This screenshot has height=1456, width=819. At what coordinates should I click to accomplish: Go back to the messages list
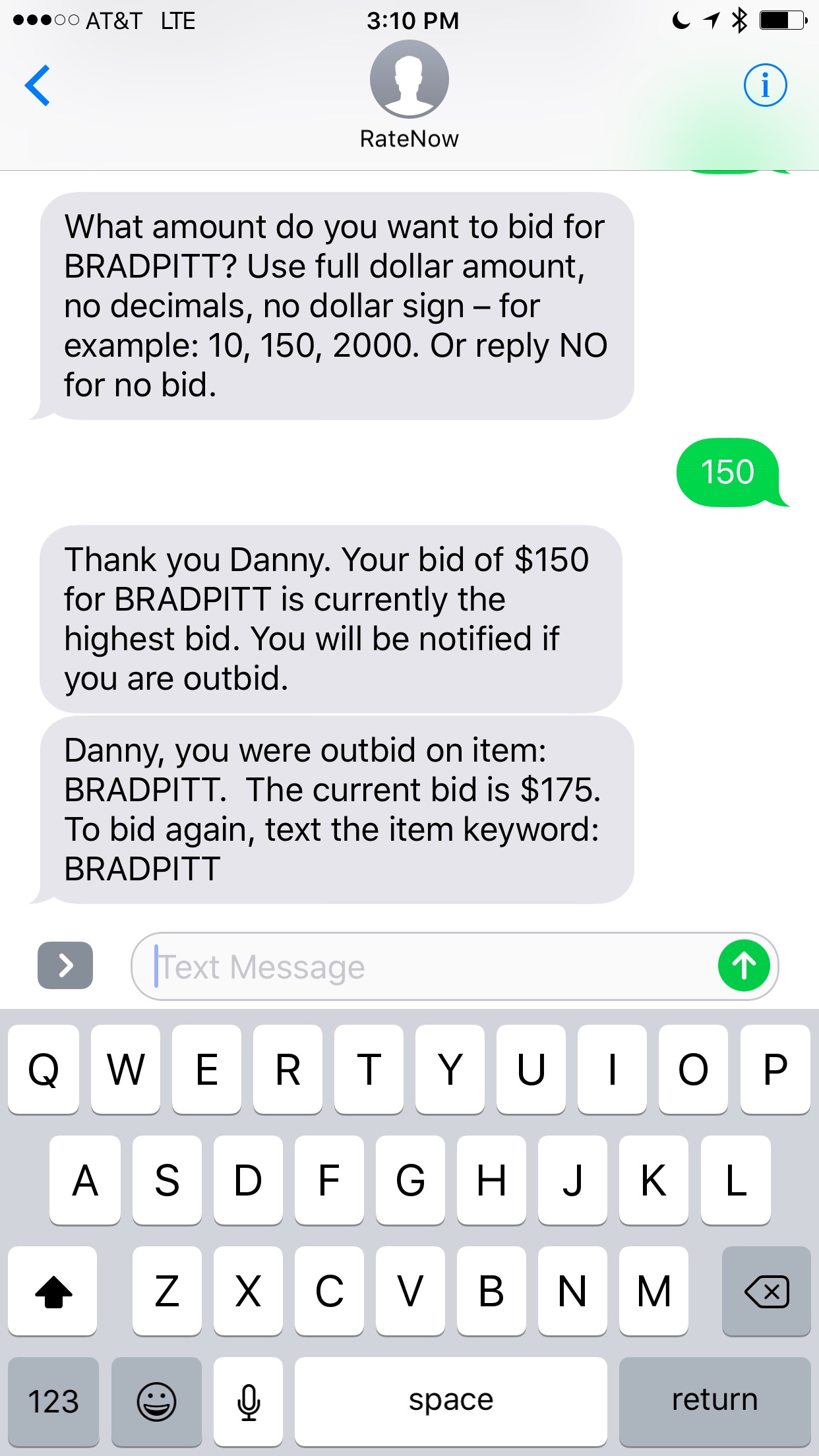[x=38, y=85]
